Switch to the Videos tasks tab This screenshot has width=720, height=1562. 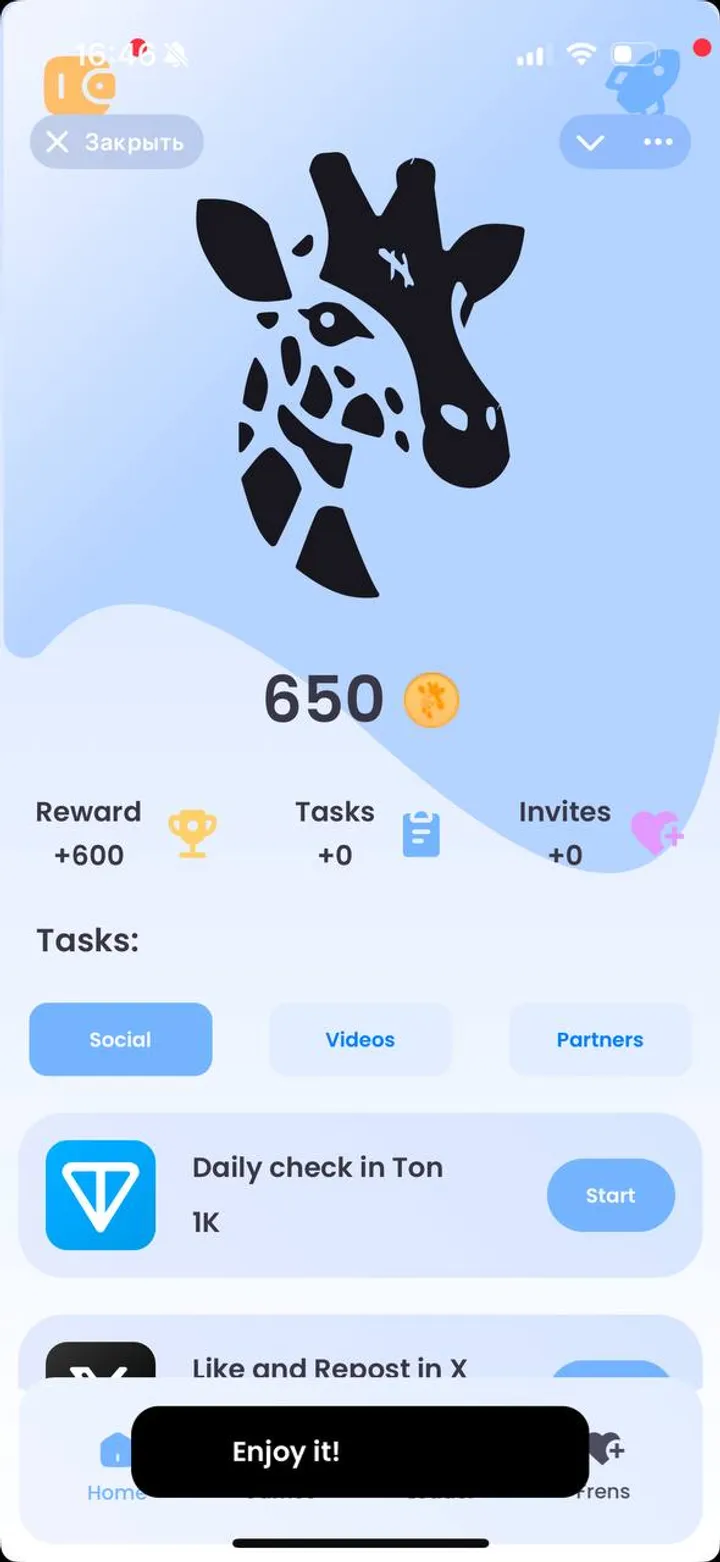click(360, 1039)
